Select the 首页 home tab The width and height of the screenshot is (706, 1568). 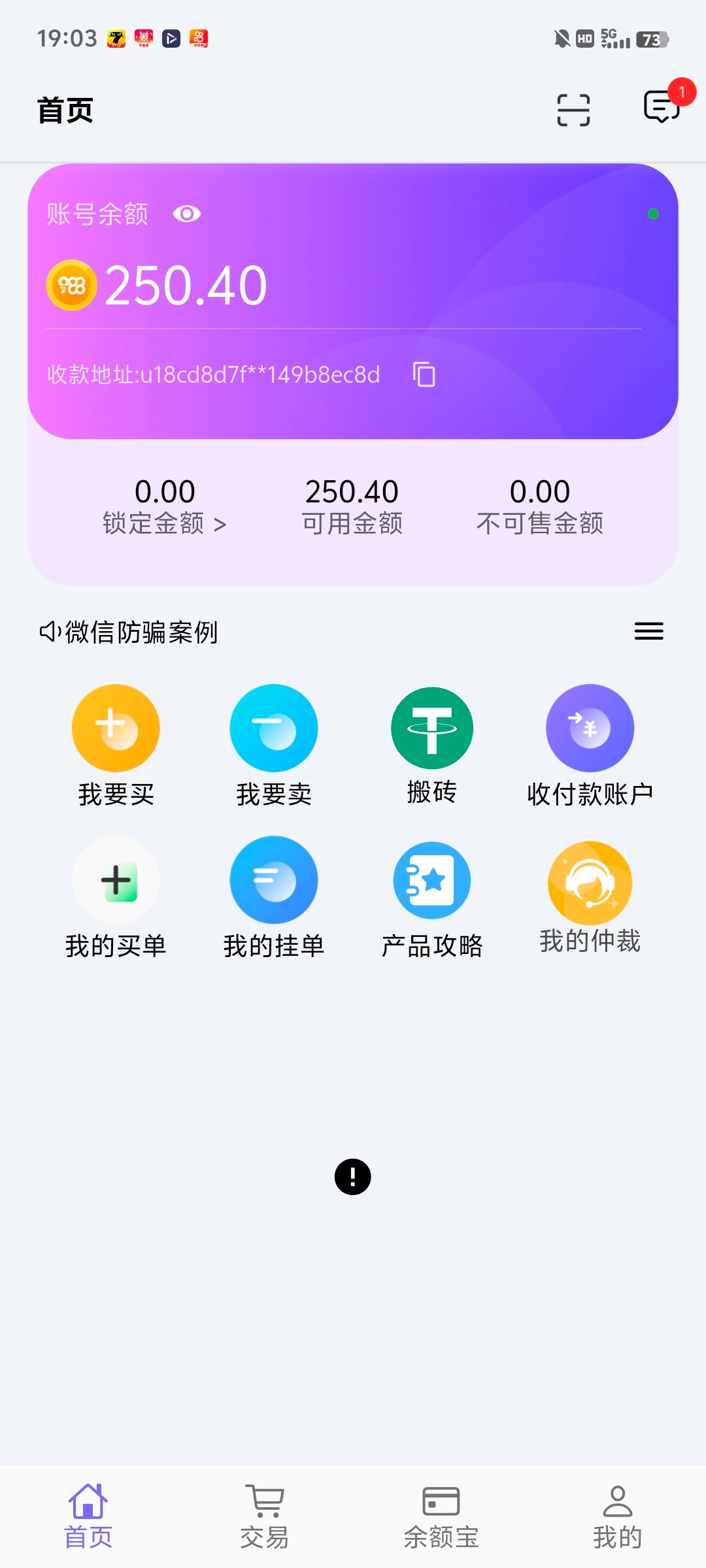88,1517
